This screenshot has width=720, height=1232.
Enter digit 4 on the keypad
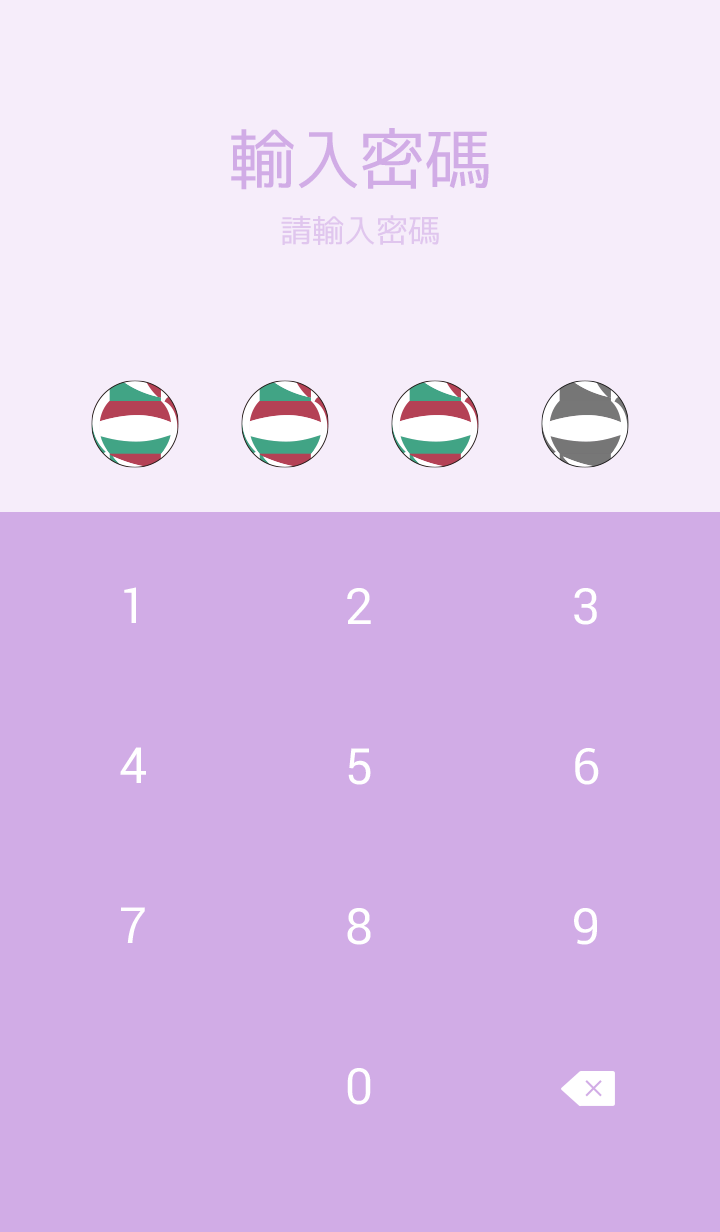click(133, 767)
